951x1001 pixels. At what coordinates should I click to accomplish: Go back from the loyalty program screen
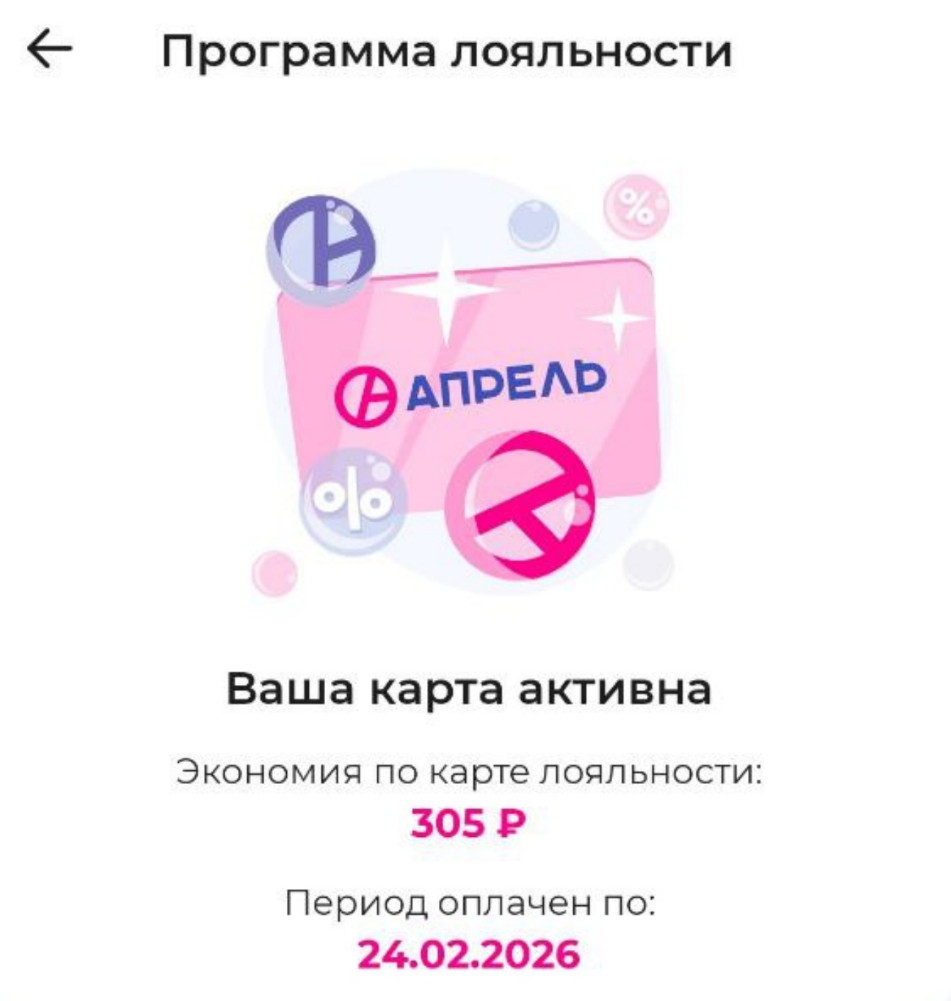50,51
